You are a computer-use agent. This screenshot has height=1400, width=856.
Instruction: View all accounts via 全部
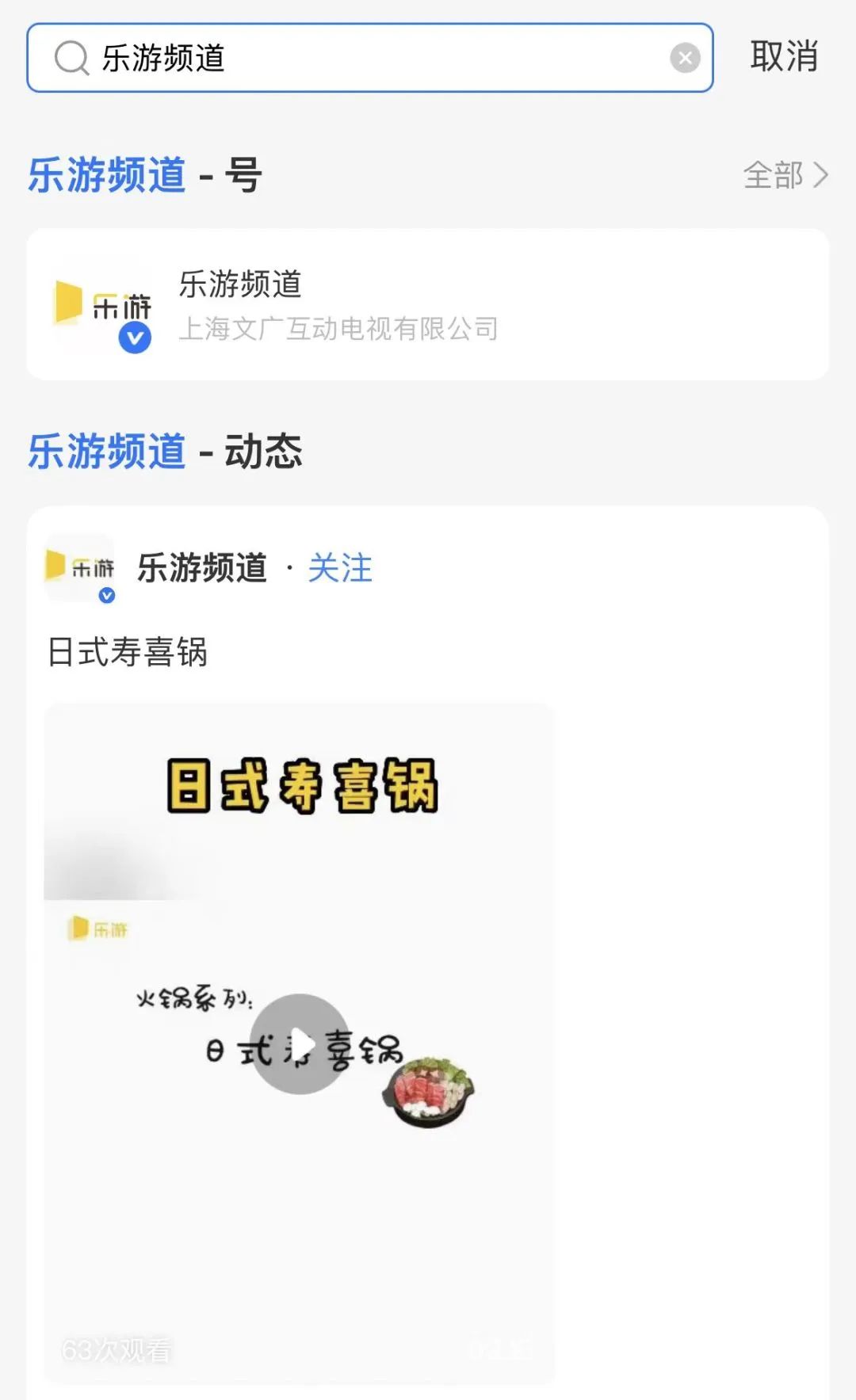pos(784,175)
